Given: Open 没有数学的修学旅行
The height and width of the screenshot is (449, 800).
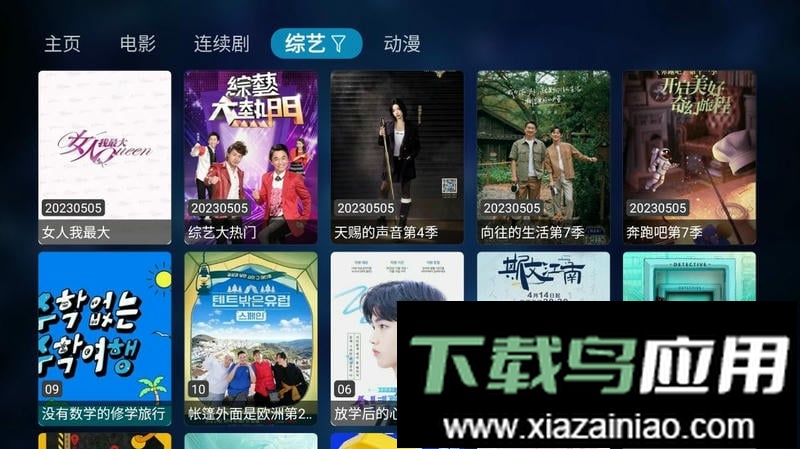Looking at the screenshot, I should click(104, 338).
